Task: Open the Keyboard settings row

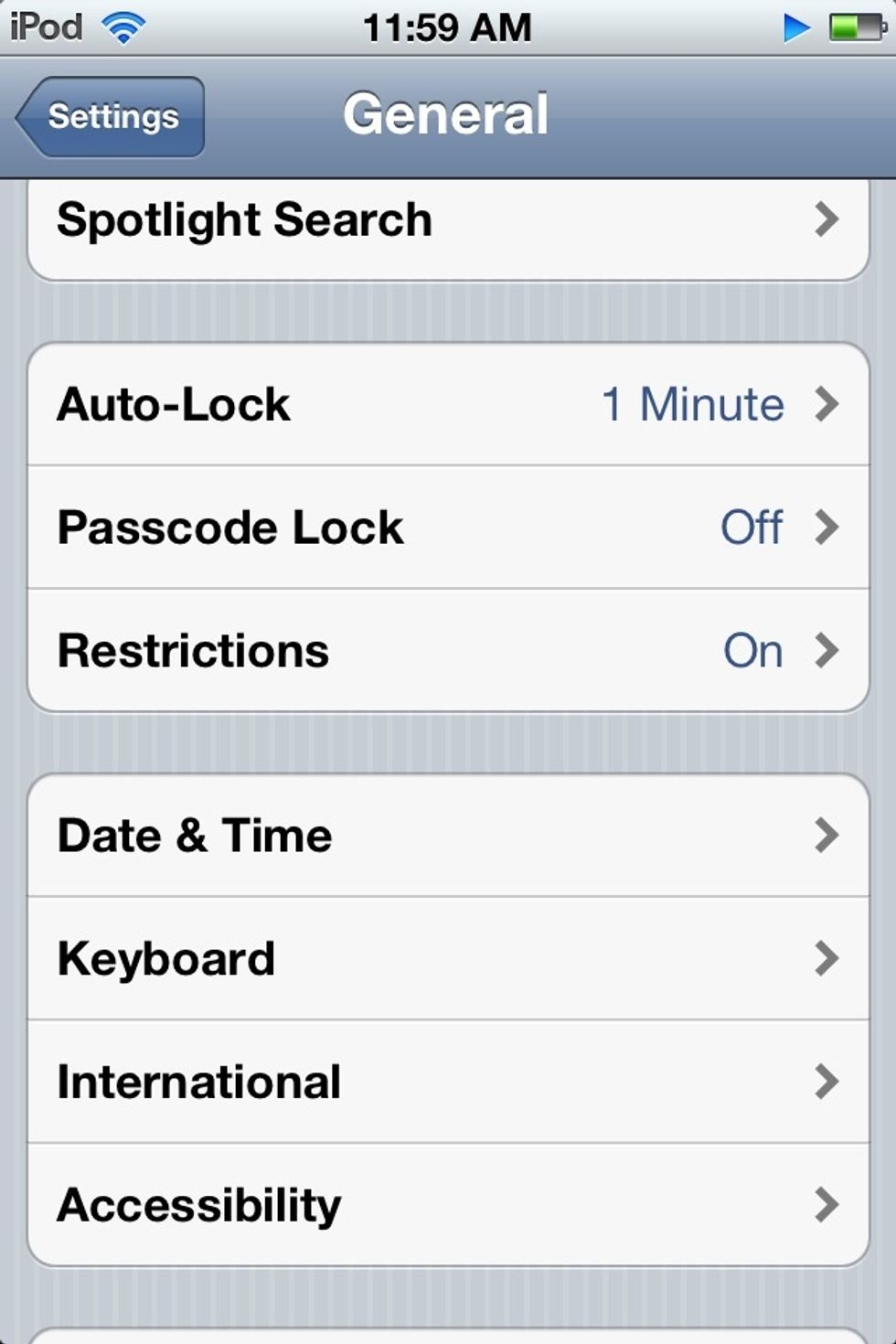Action: click(x=448, y=958)
